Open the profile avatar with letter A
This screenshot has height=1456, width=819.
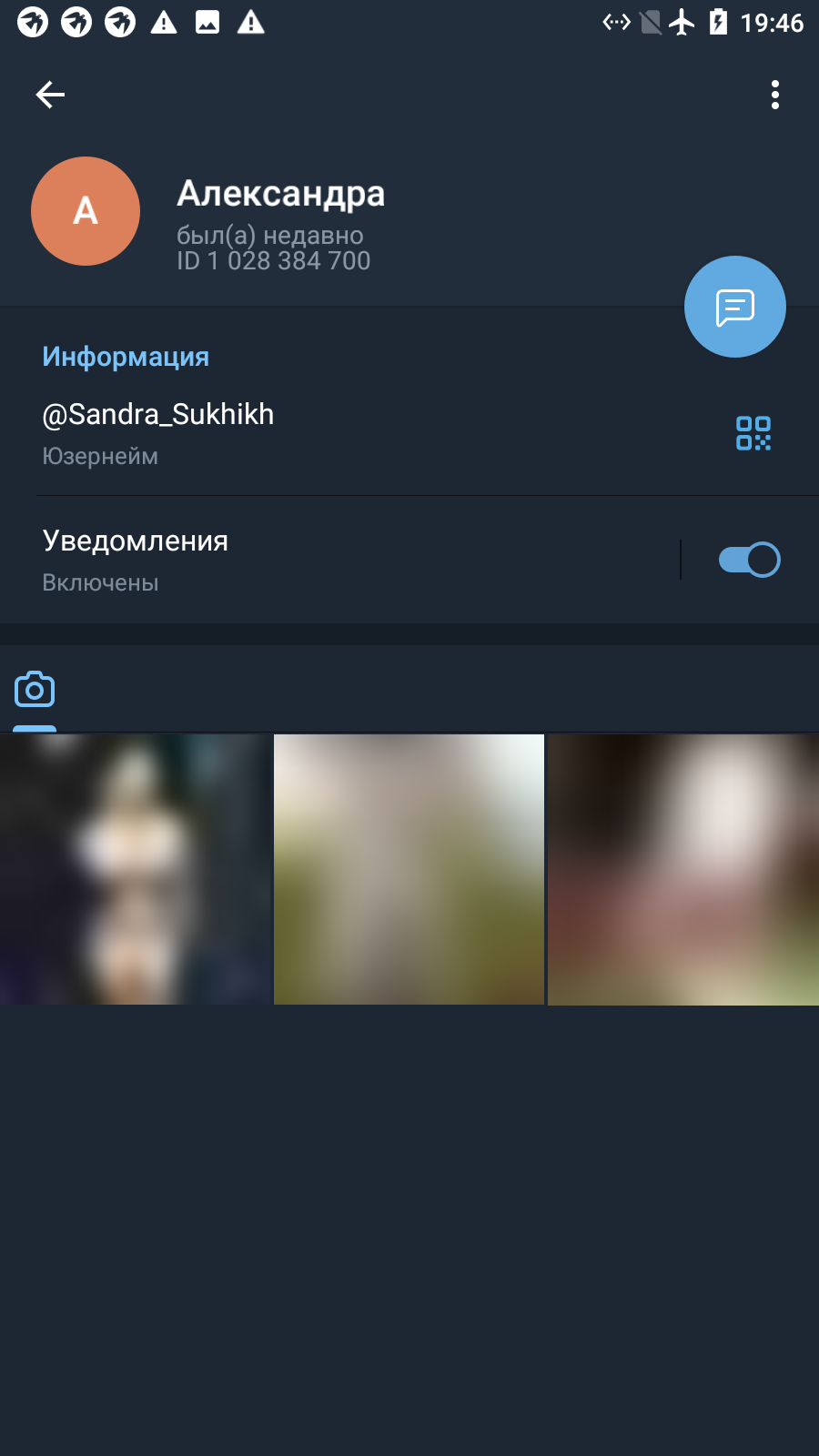coord(86,211)
